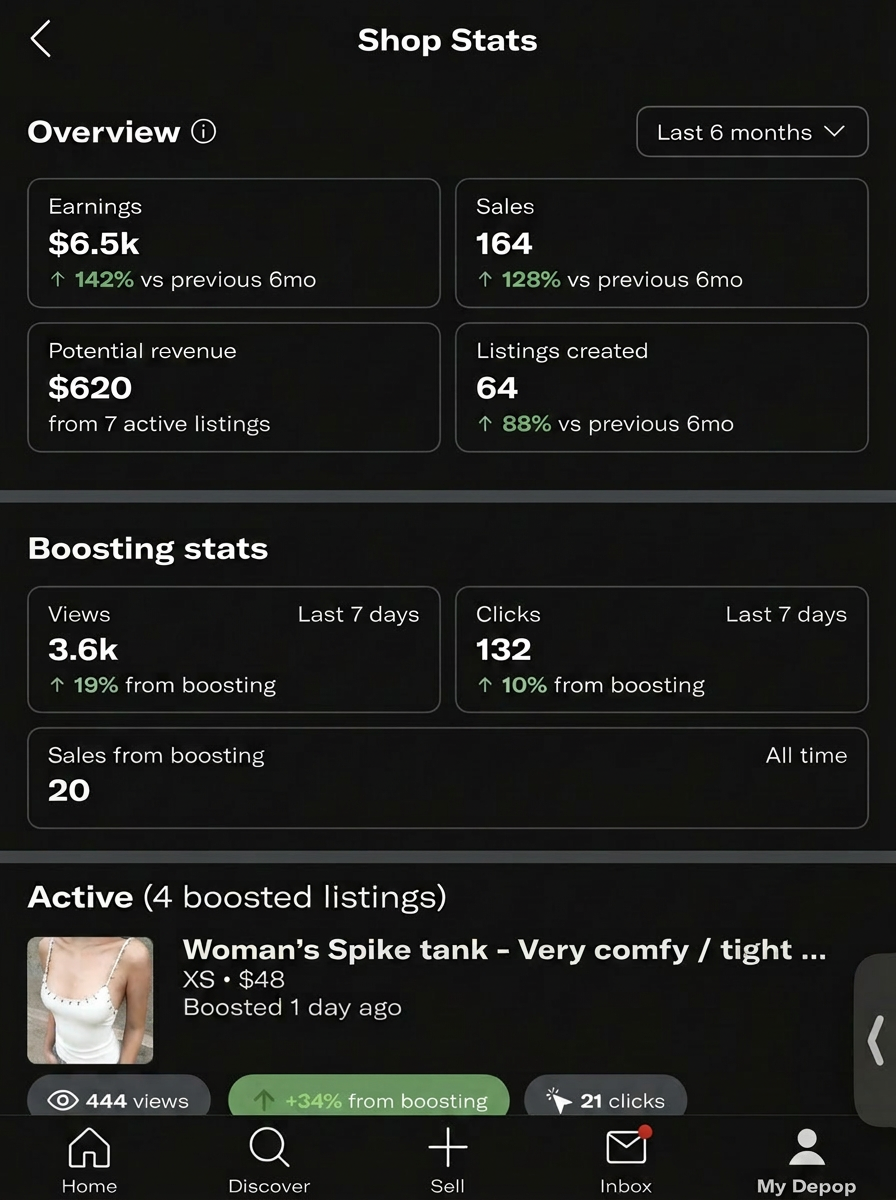Viewport: 896px width, 1200px height.
Task: Tap the 21 clicks pill
Action: (x=605, y=1100)
